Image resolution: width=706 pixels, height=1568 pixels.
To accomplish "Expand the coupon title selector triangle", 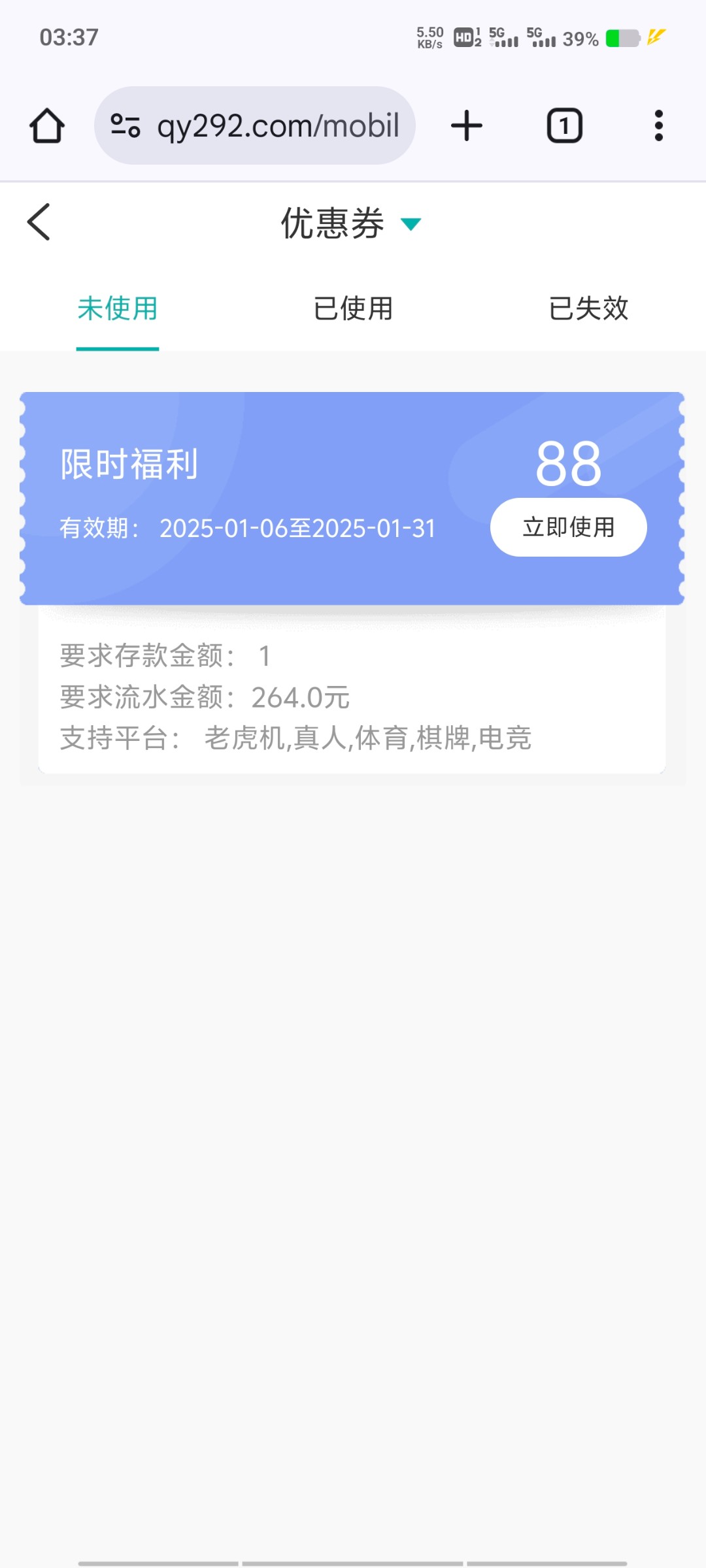I will [411, 223].
